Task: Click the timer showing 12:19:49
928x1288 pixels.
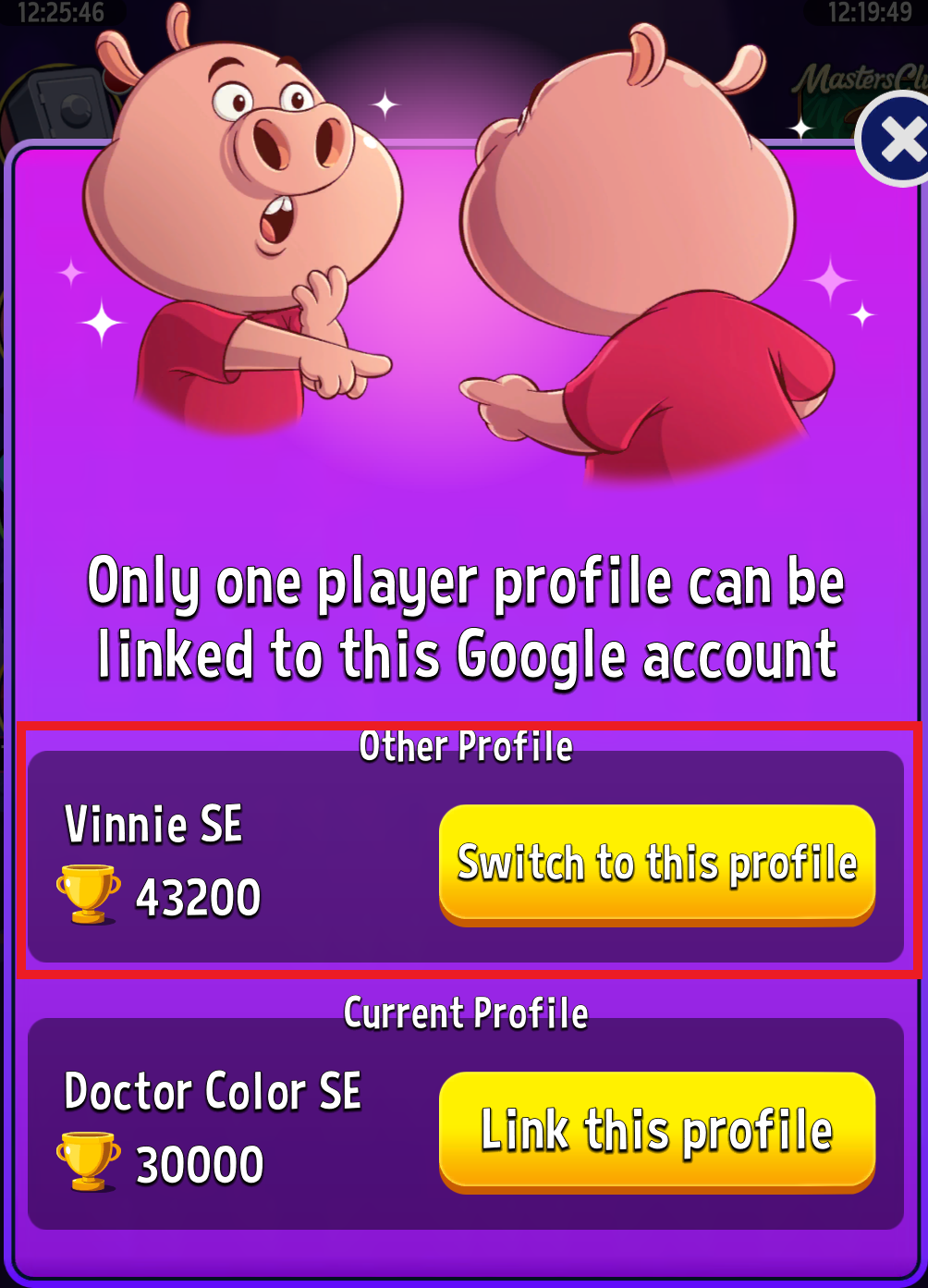Action: click(x=869, y=11)
